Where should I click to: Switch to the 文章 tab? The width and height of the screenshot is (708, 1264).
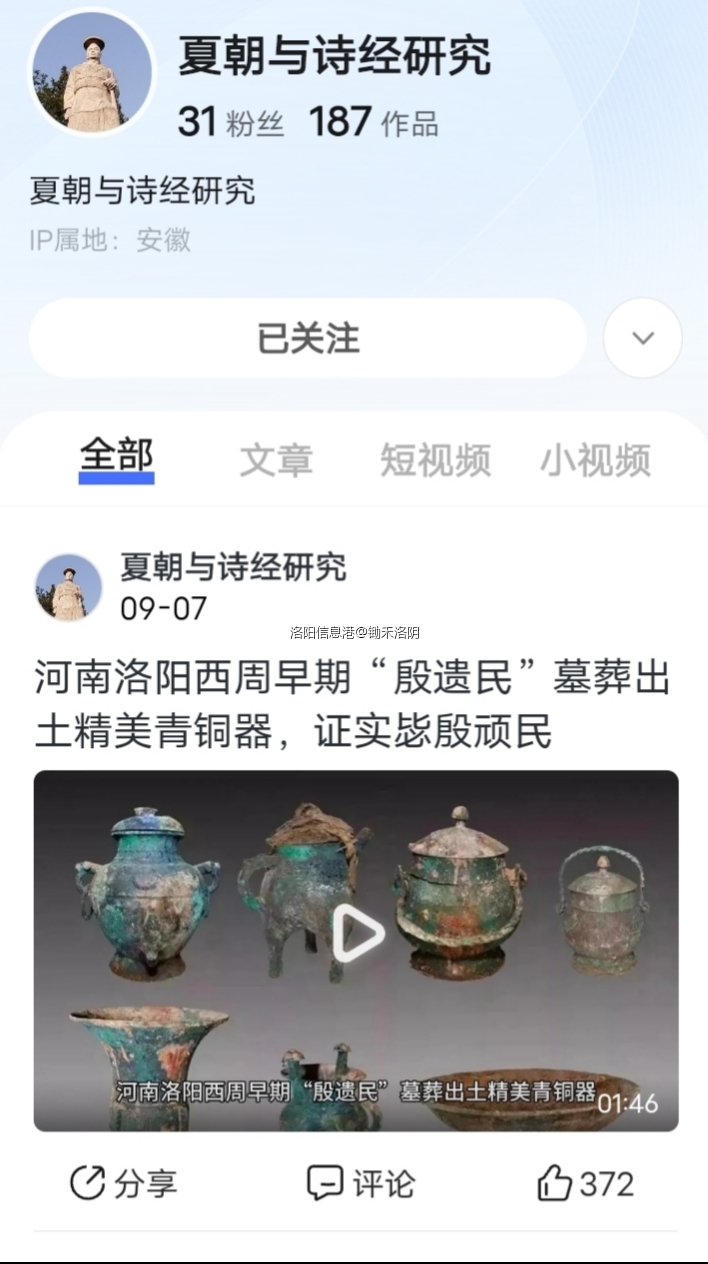click(x=276, y=460)
